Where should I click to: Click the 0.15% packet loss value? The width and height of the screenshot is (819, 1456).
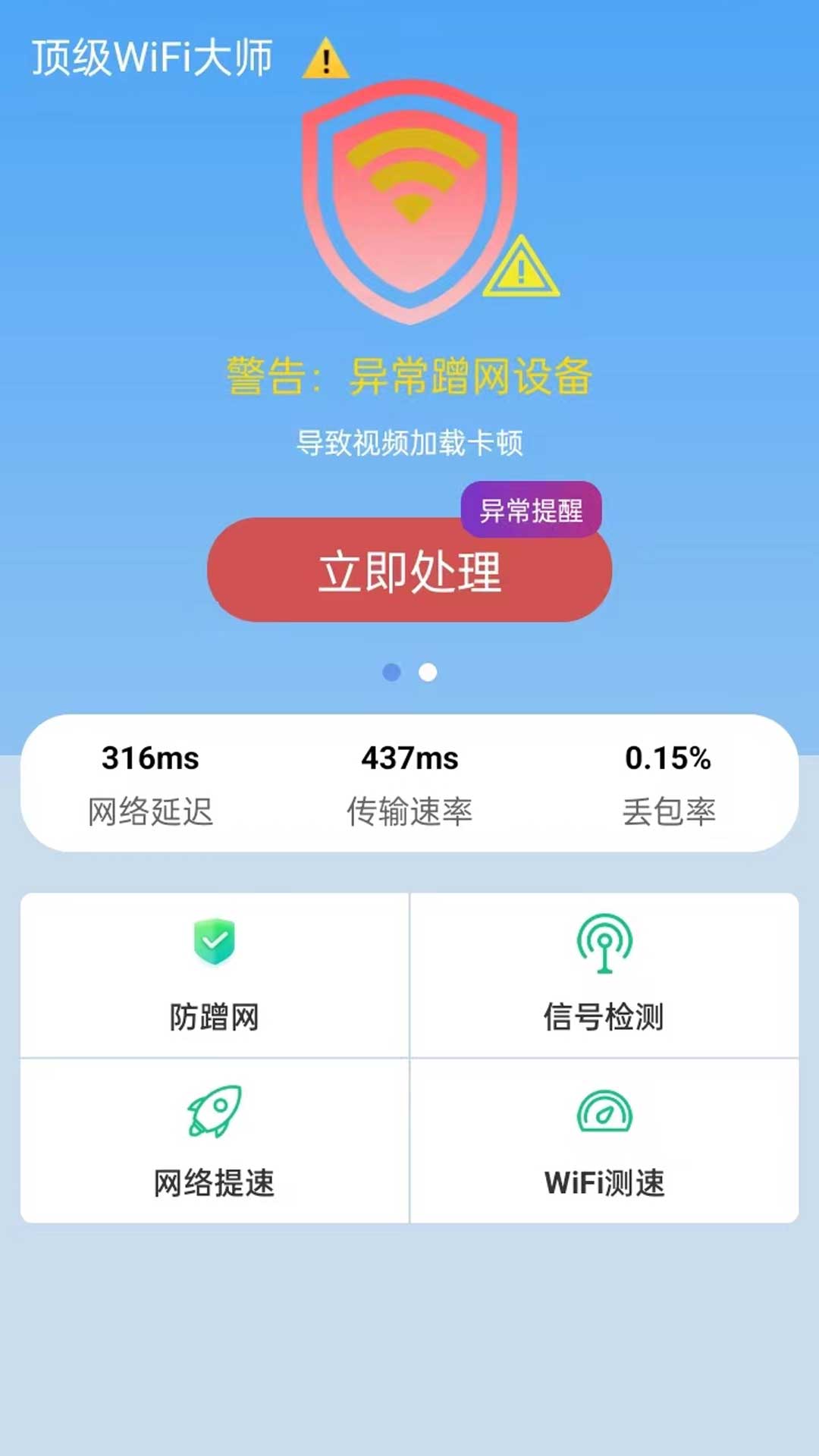click(670, 758)
